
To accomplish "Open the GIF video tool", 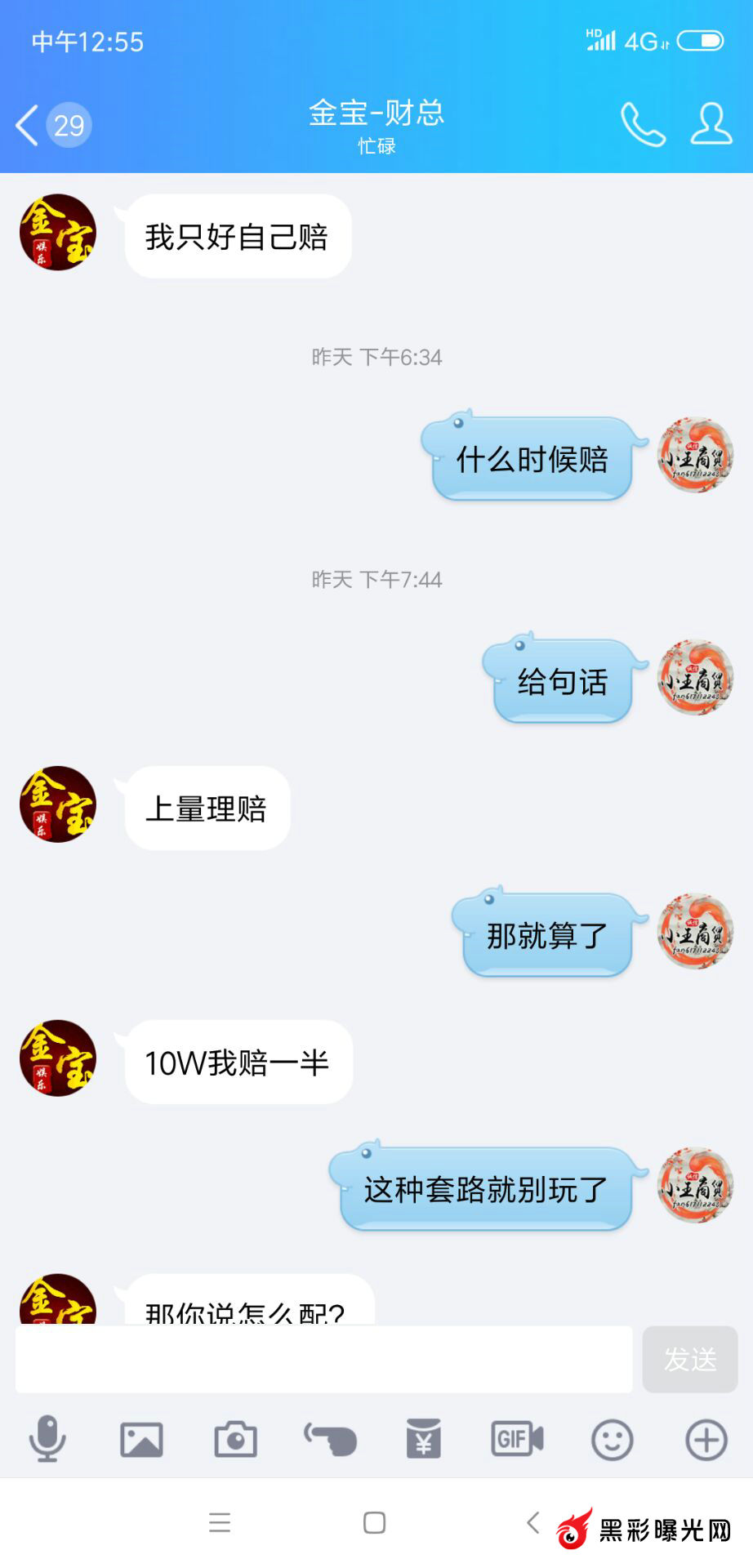I will pyautogui.click(x=517, y=1439).
